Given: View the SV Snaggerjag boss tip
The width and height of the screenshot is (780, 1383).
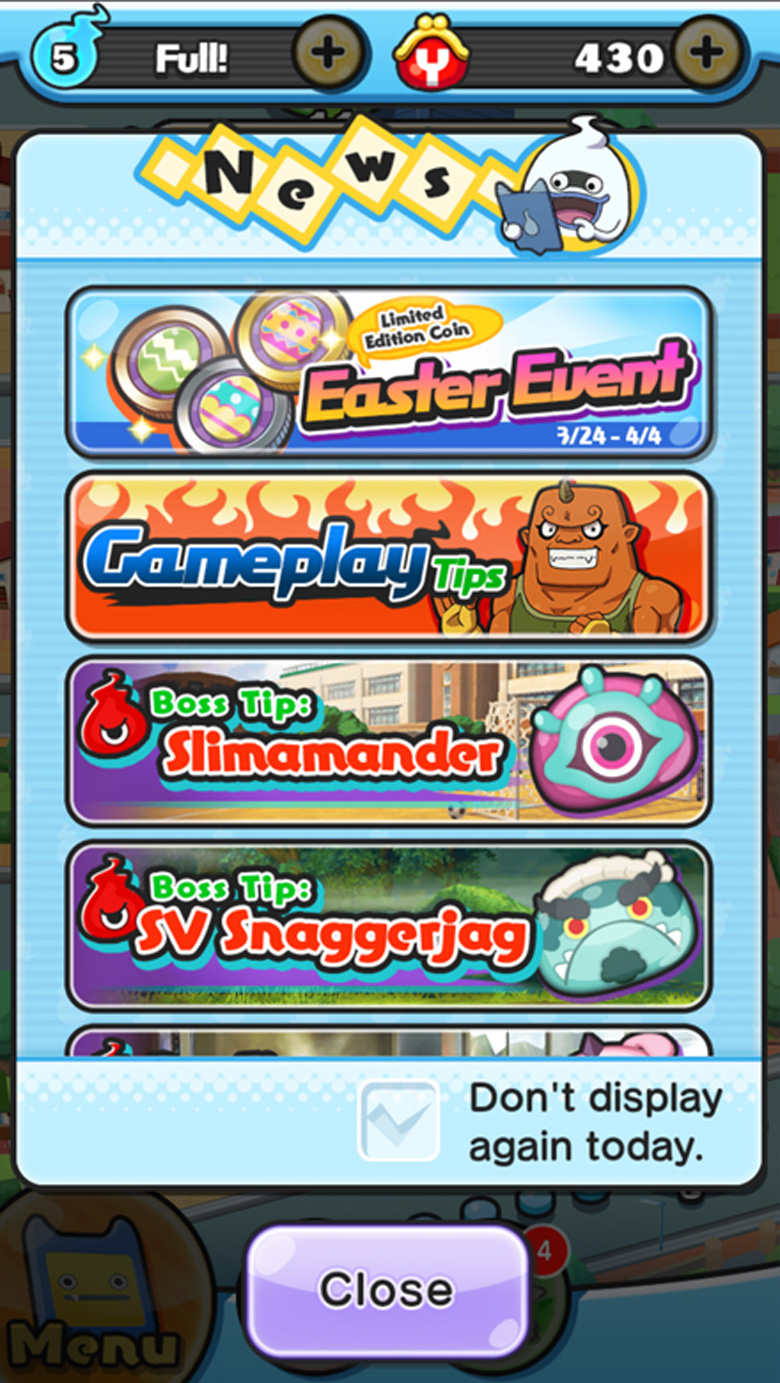Looking at the screenshot, I should pos(388,926).
